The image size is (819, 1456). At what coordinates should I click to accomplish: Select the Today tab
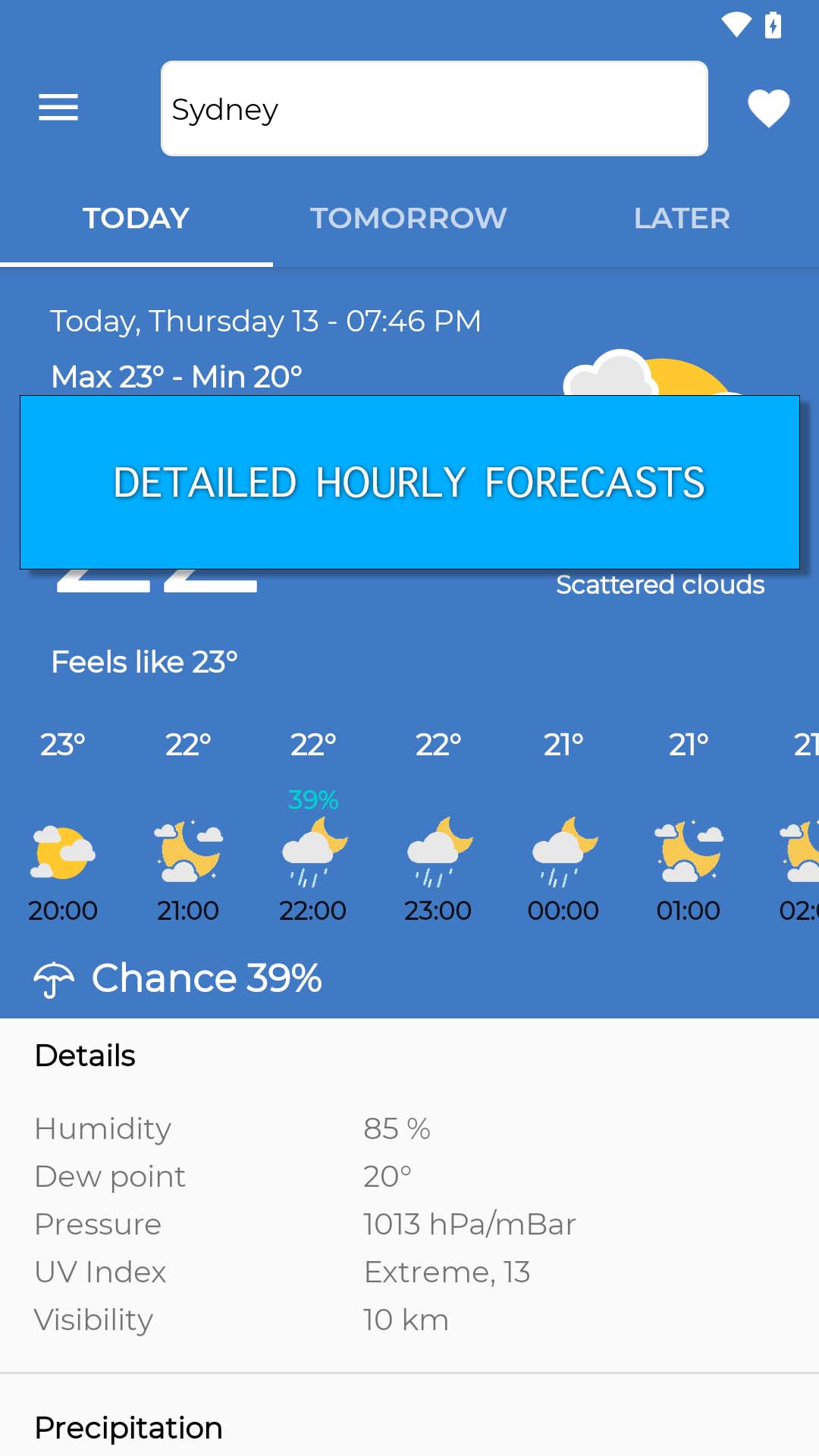tap(136, 218)
